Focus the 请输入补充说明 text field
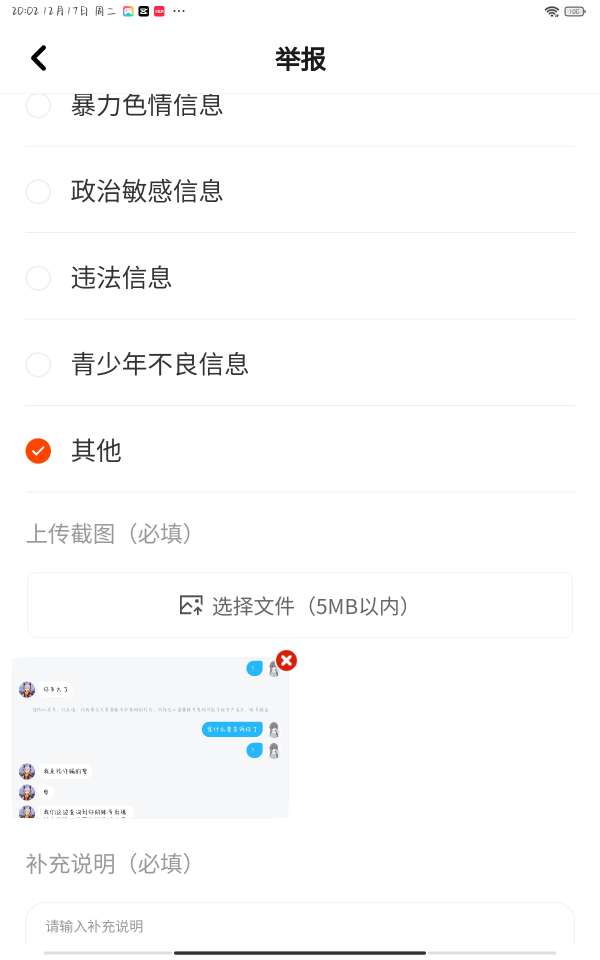 [x=299, y=926]
